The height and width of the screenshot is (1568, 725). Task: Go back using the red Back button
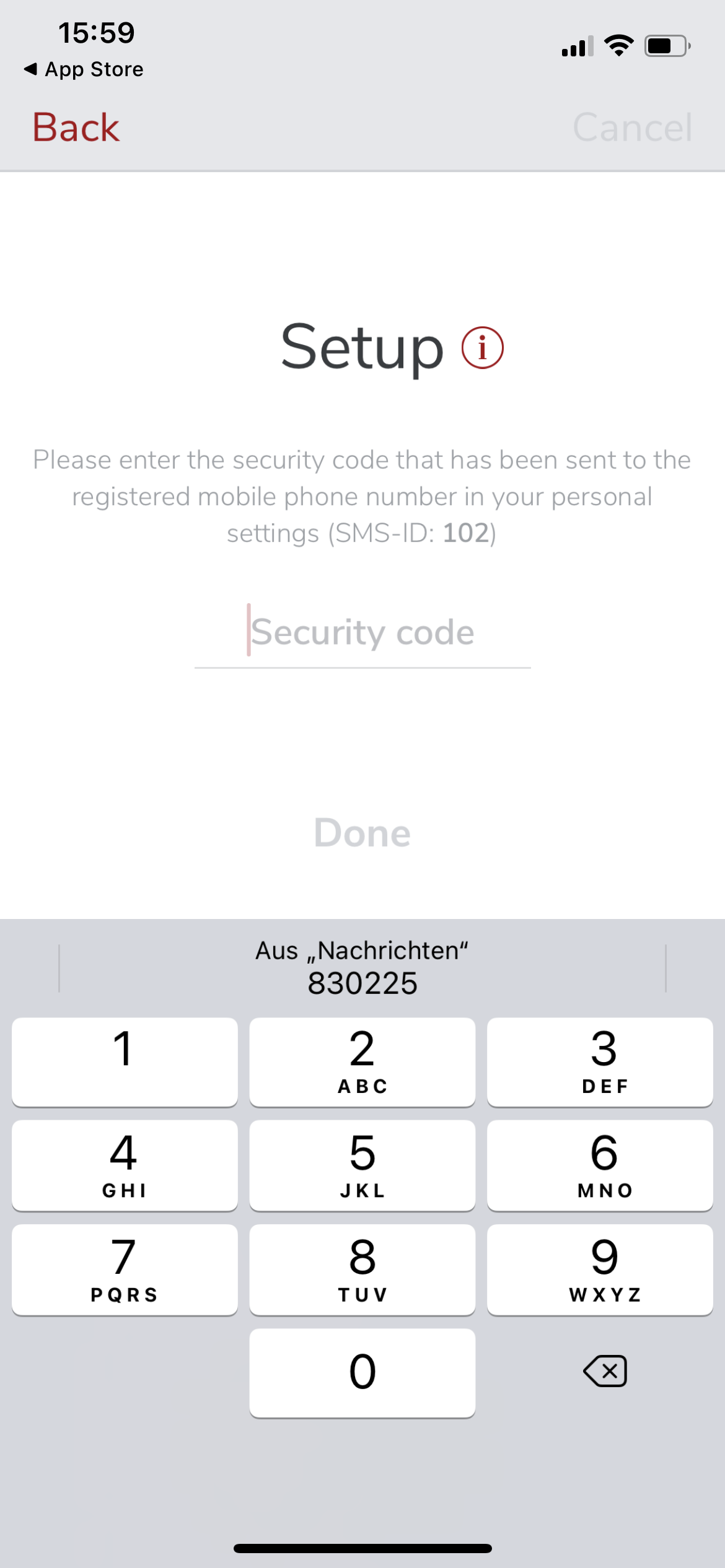pos(76,128)
